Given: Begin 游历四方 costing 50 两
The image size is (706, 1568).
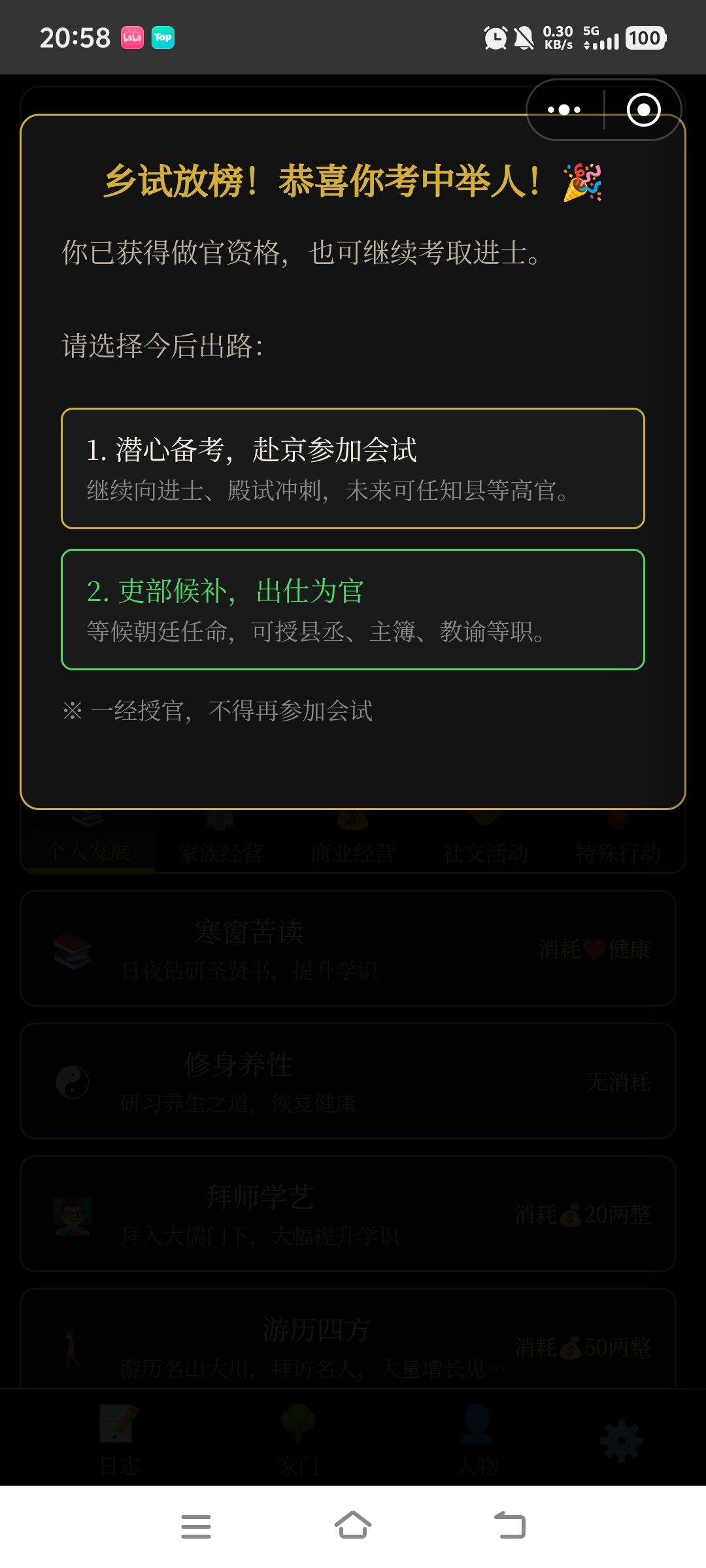Looking at the screenshot, I should coord(353,1346).
